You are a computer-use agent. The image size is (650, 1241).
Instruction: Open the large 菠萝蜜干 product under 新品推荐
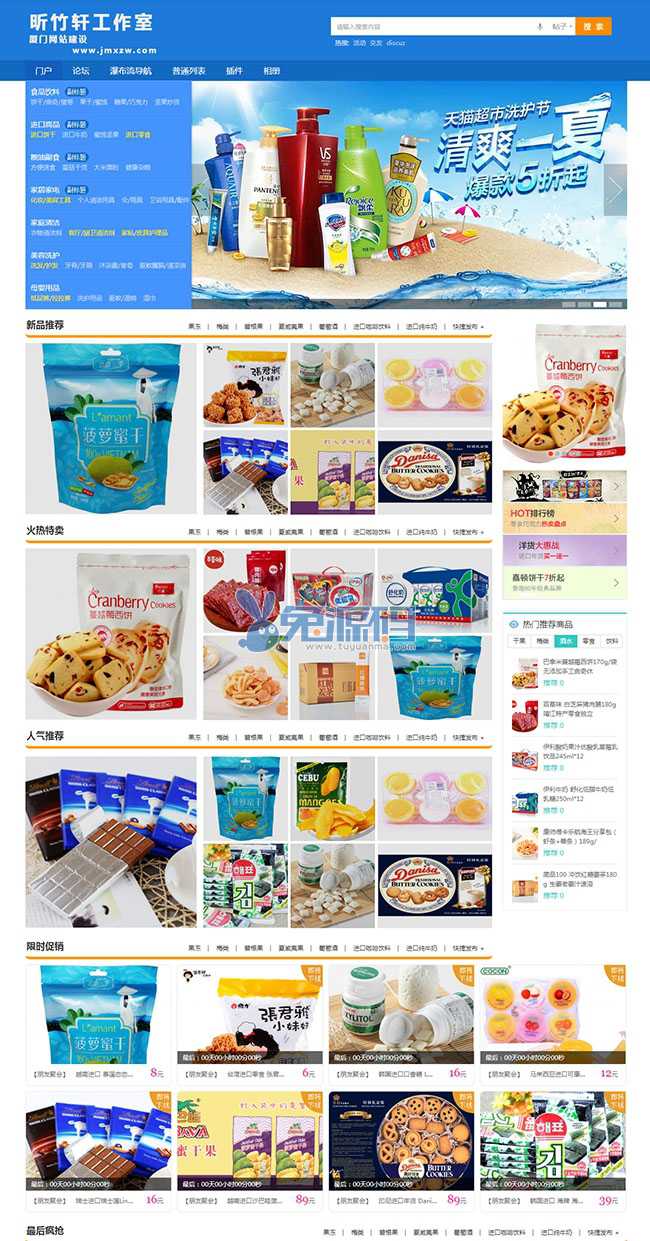click(x=111, y=430)
